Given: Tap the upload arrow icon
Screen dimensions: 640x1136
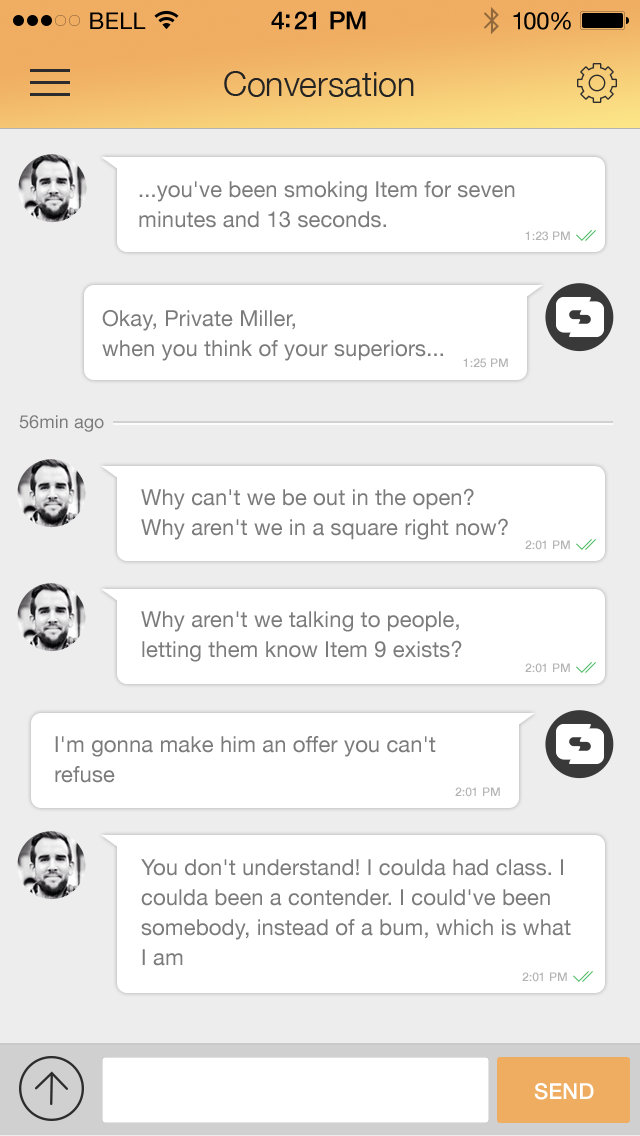Looking at the screenshot, I should [x=51, y=1089].
